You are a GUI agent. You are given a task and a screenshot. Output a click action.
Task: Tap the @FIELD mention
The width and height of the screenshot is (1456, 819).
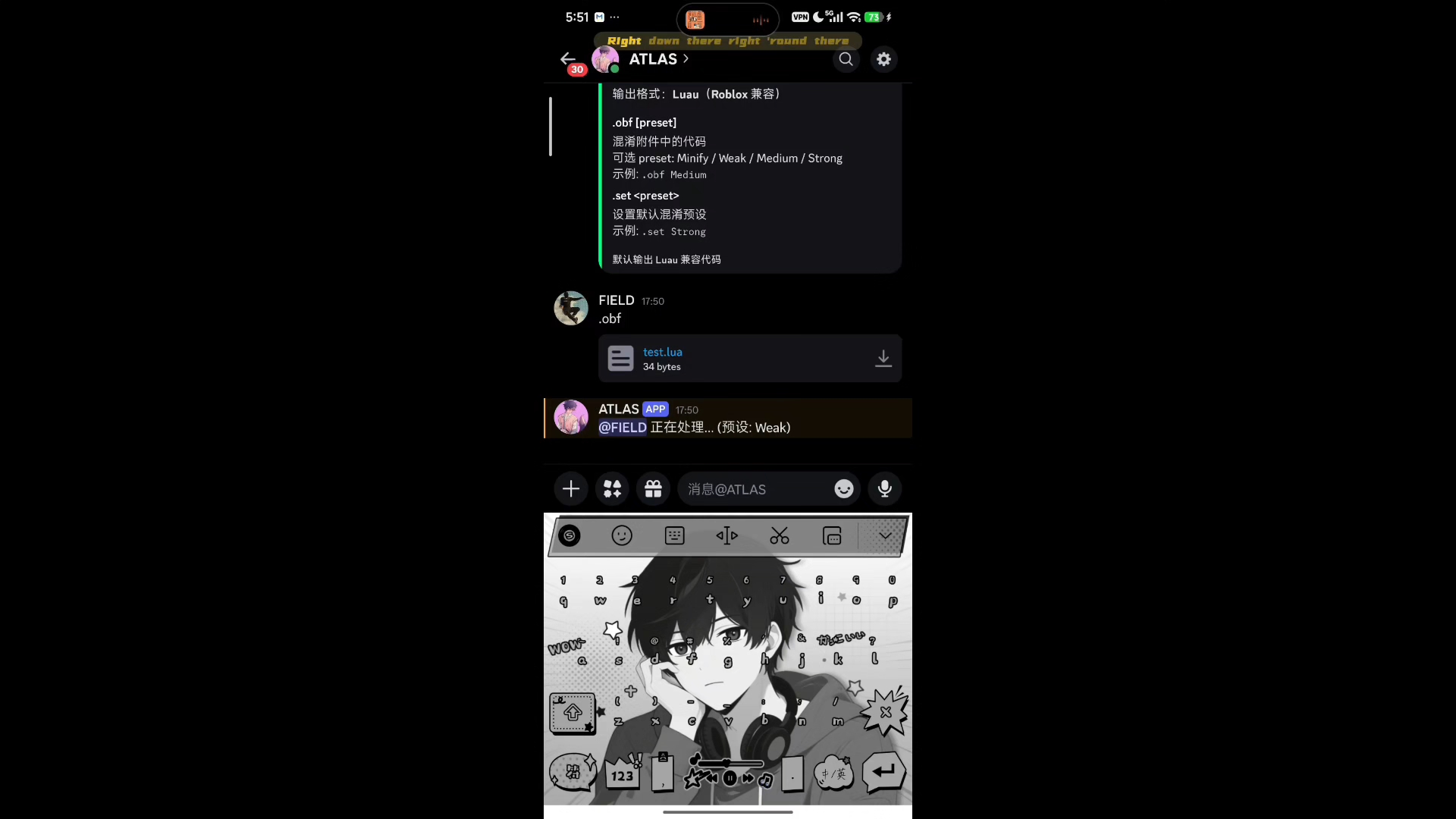coord(623,428)
